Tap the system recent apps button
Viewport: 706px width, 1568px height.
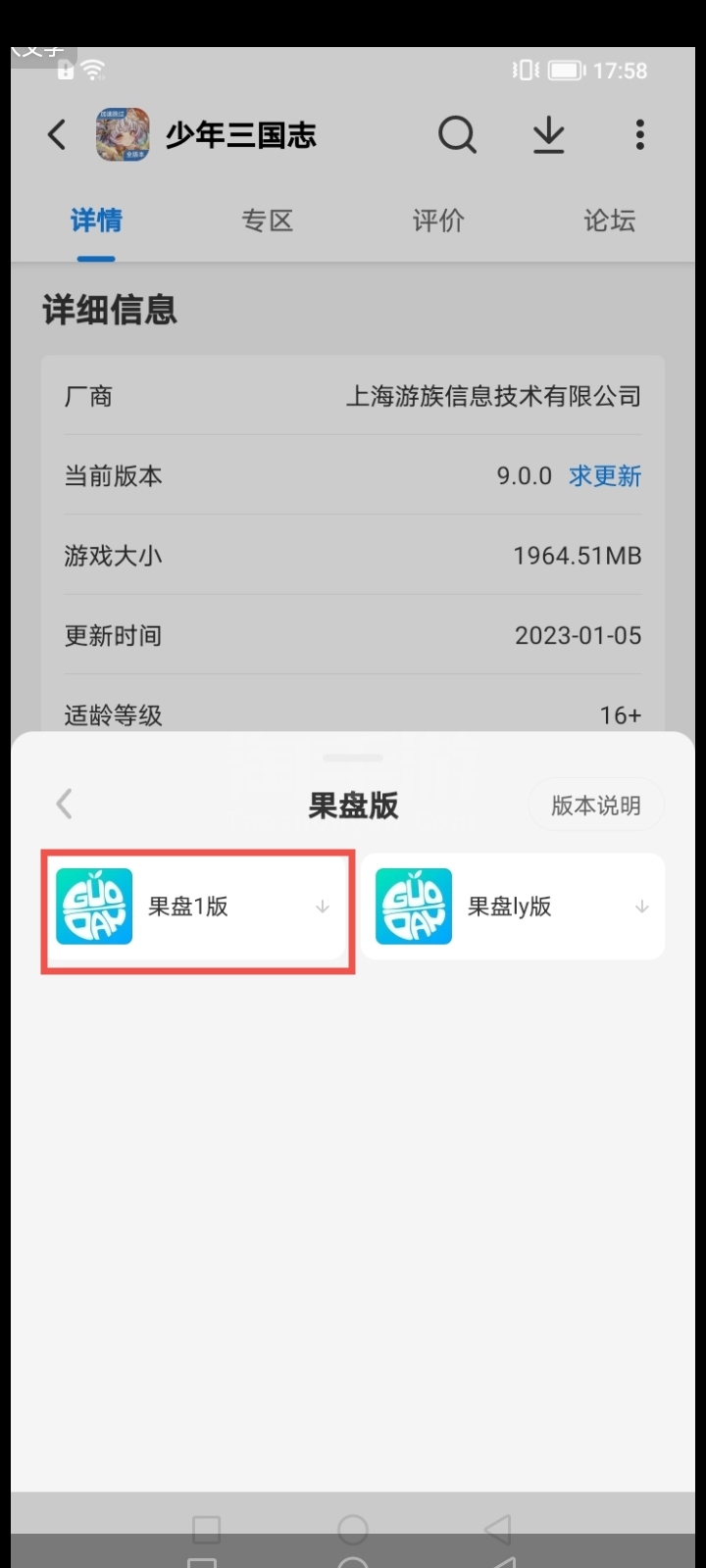[206, 1529]
